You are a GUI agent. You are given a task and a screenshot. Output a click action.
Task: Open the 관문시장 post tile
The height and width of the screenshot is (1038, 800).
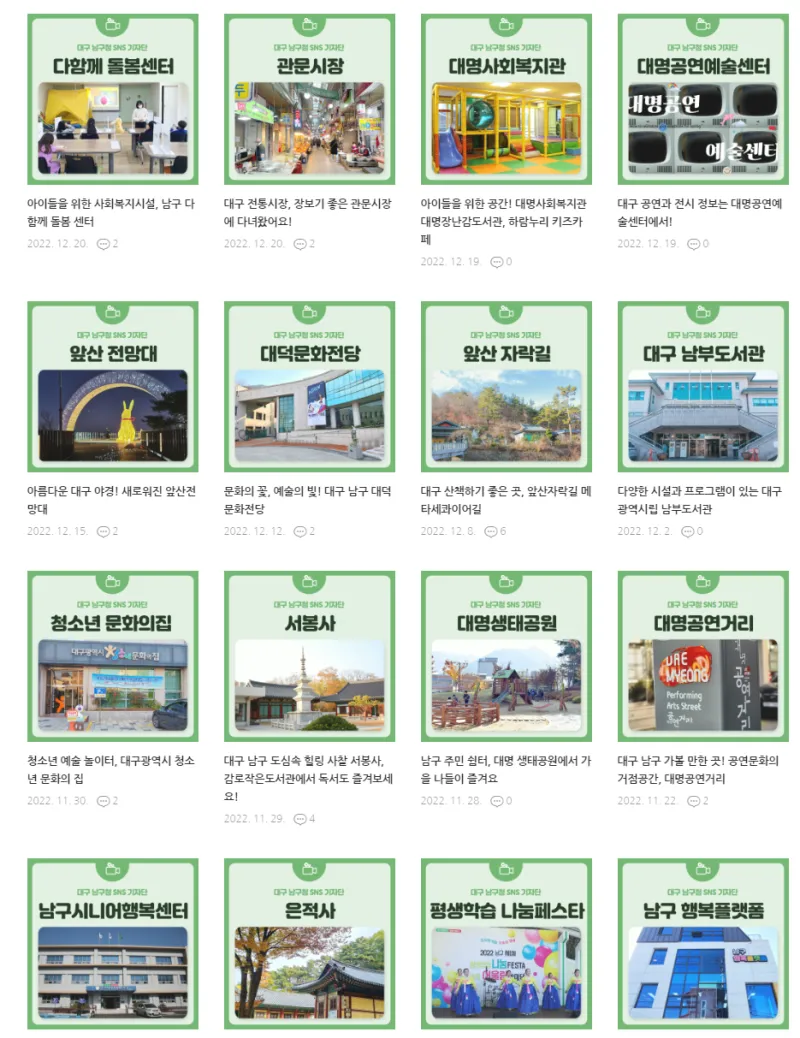[309, 100]
